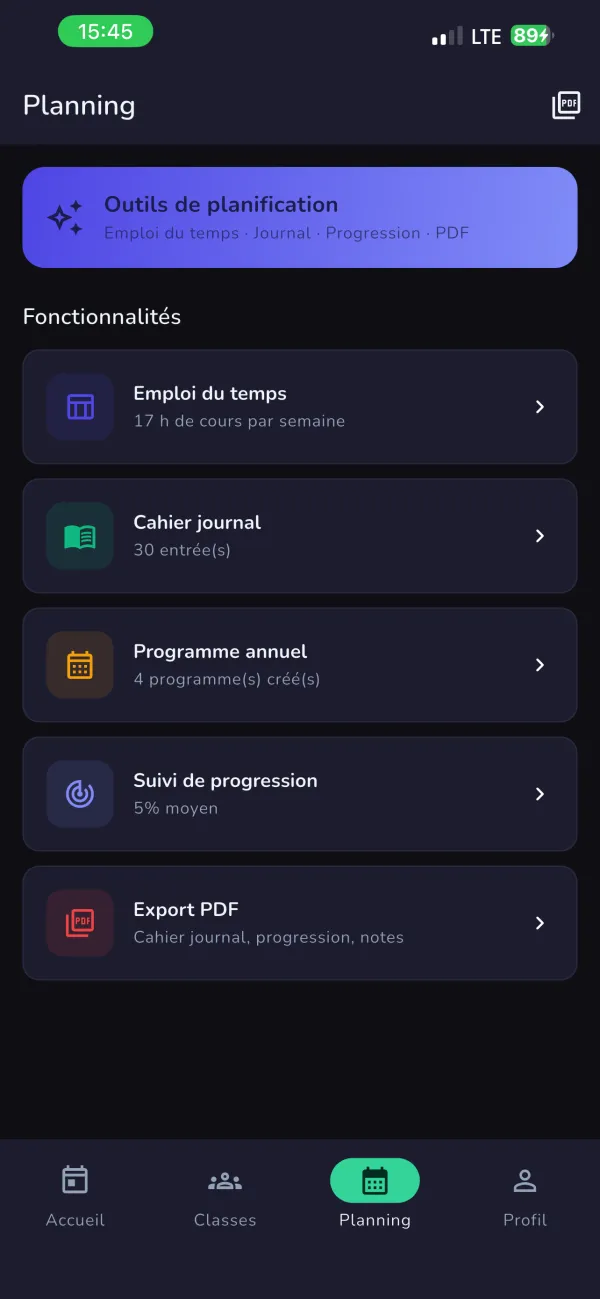Switch to the Accueil tab
Image resolution: width=600 pixels, height=1299 pixels.
(x=75, y=1195)
